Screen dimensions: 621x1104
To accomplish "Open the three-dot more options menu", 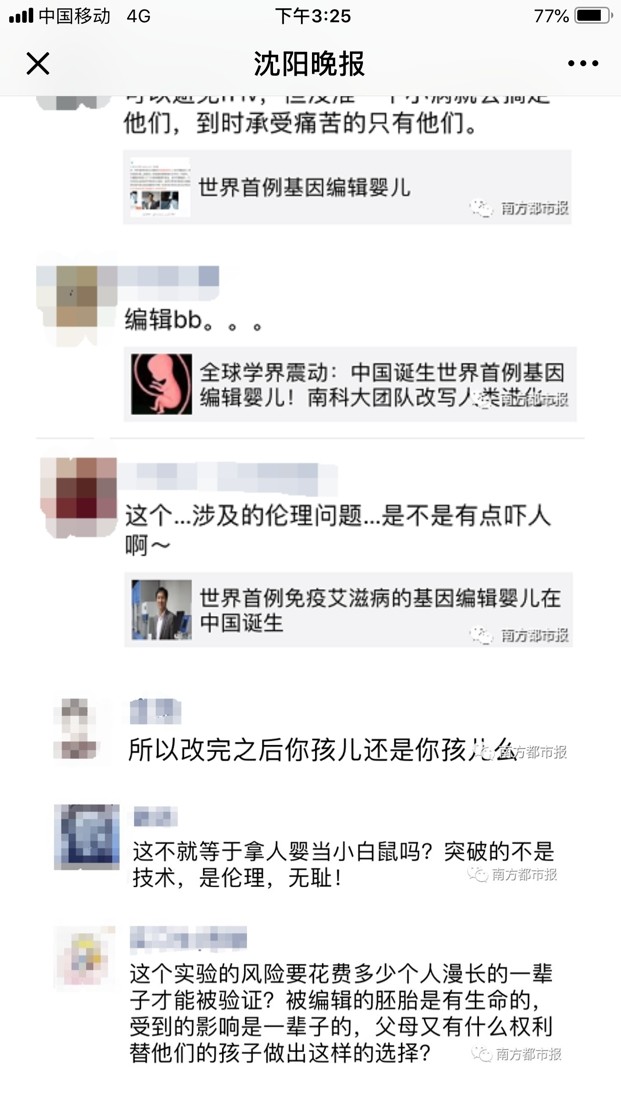I will pyautogui.click(x=582, y=64).
